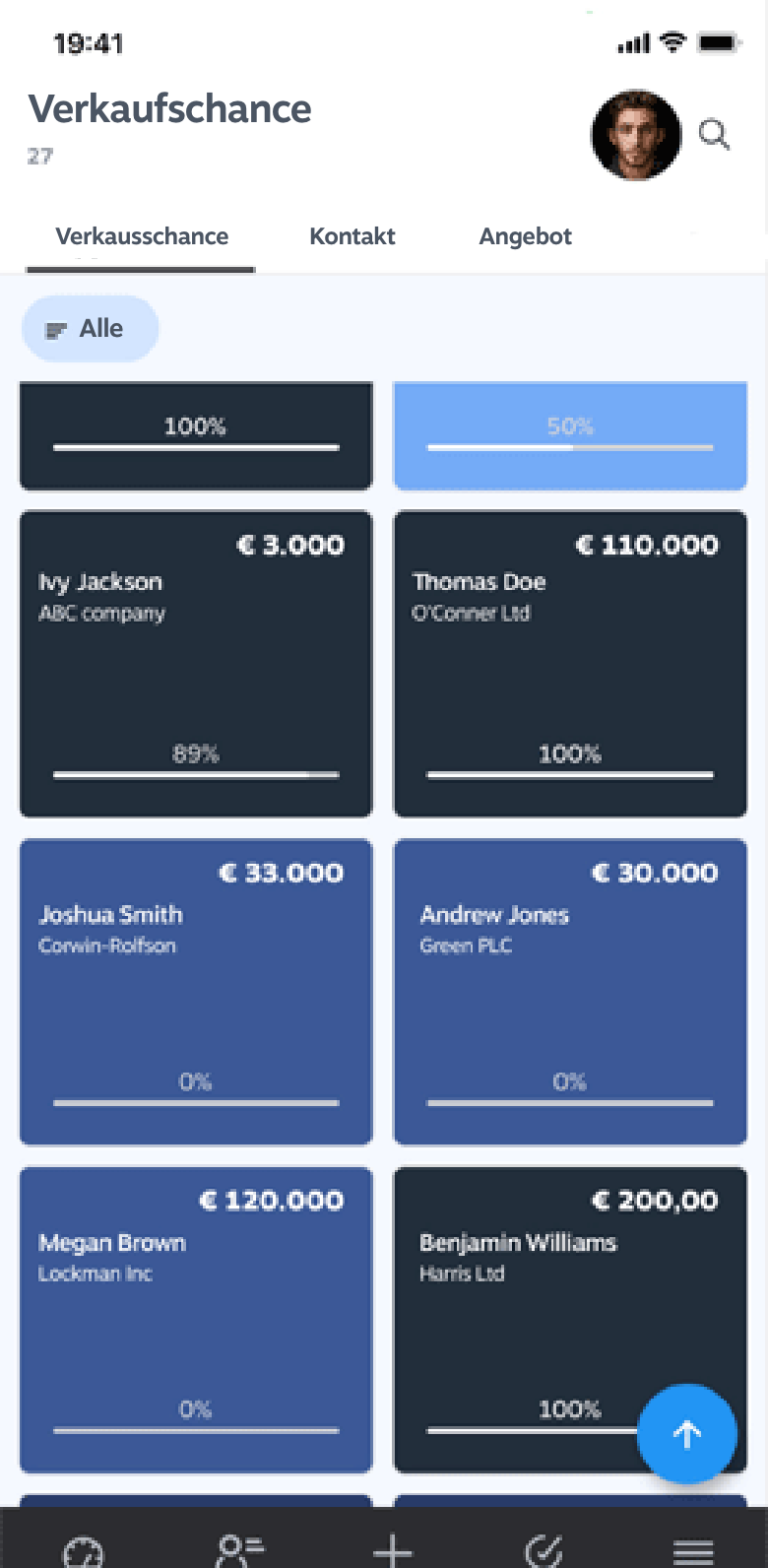Open Ivy Jackson's opportunity card

click(196, 663)
